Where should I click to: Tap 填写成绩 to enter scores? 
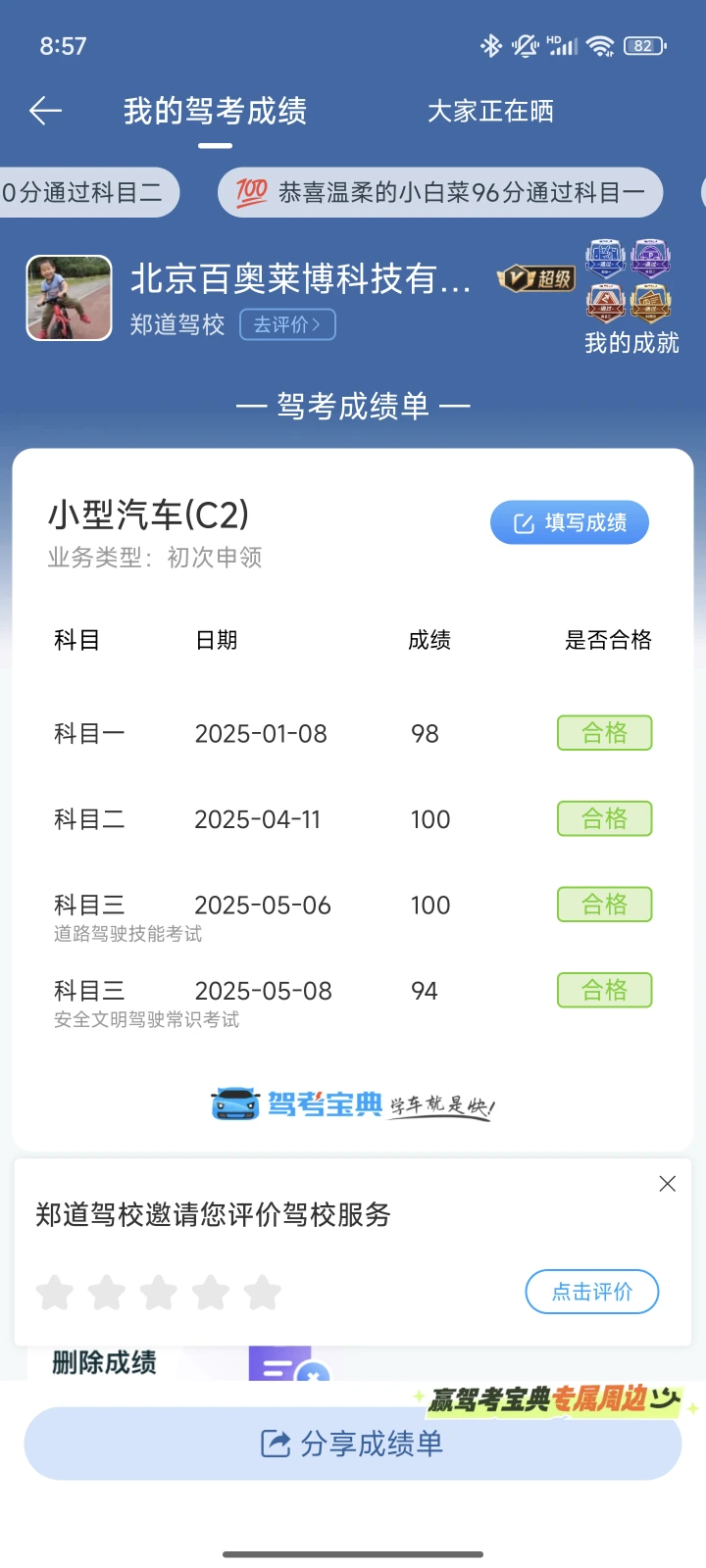coord(570,522)
